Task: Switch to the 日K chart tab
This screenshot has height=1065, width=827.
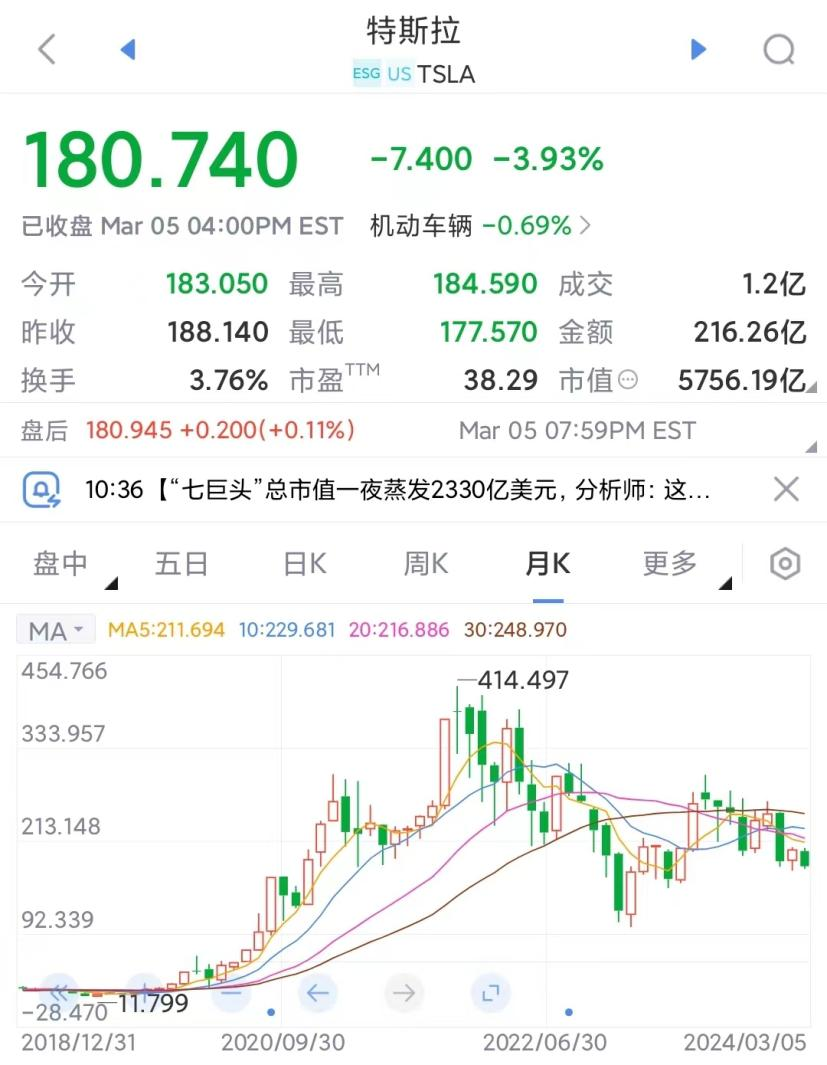Action: 305,564
